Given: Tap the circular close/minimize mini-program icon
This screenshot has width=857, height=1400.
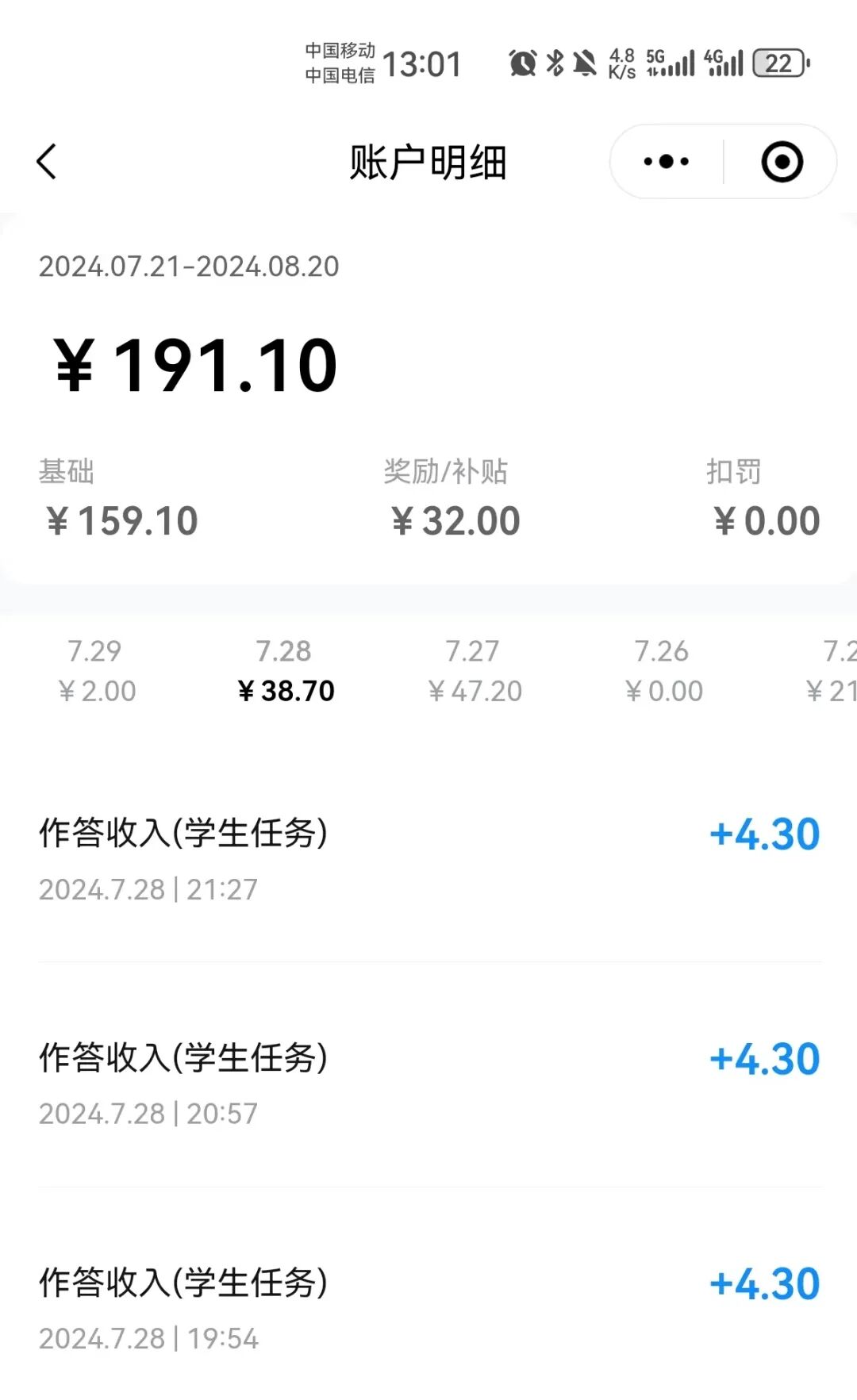Looking at the screenshot, I should coord(782,160).
